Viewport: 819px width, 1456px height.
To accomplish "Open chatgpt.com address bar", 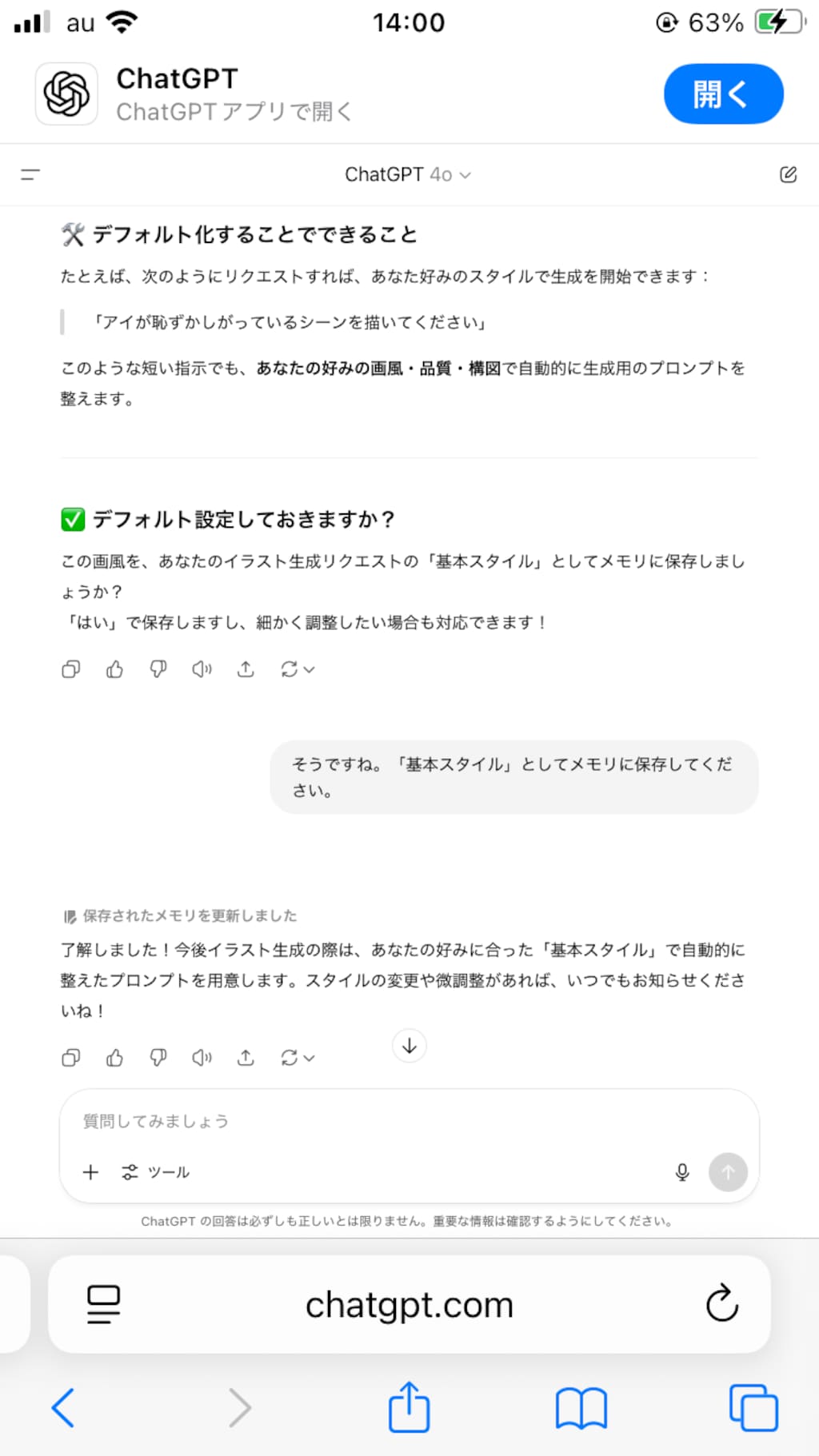I will pos(409,1304).
